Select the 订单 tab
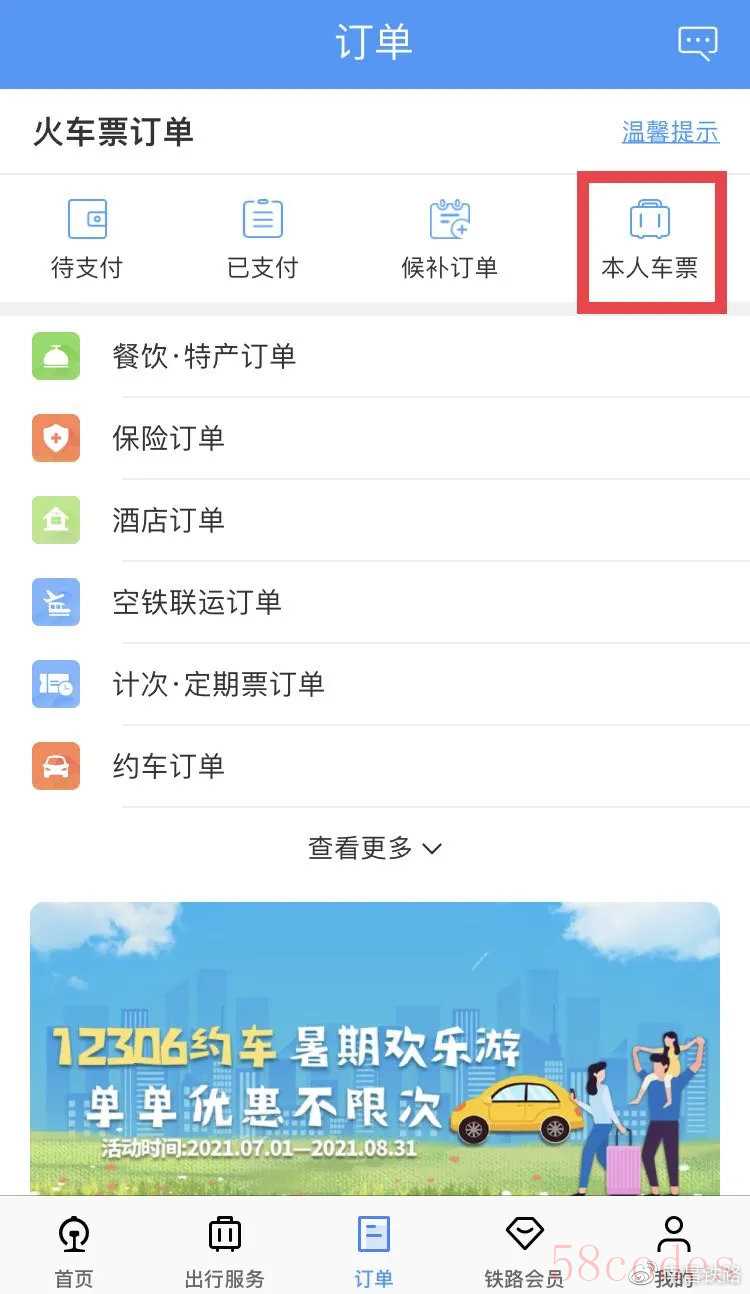This screenshot has height=1294, width=750. [374, 1250]
